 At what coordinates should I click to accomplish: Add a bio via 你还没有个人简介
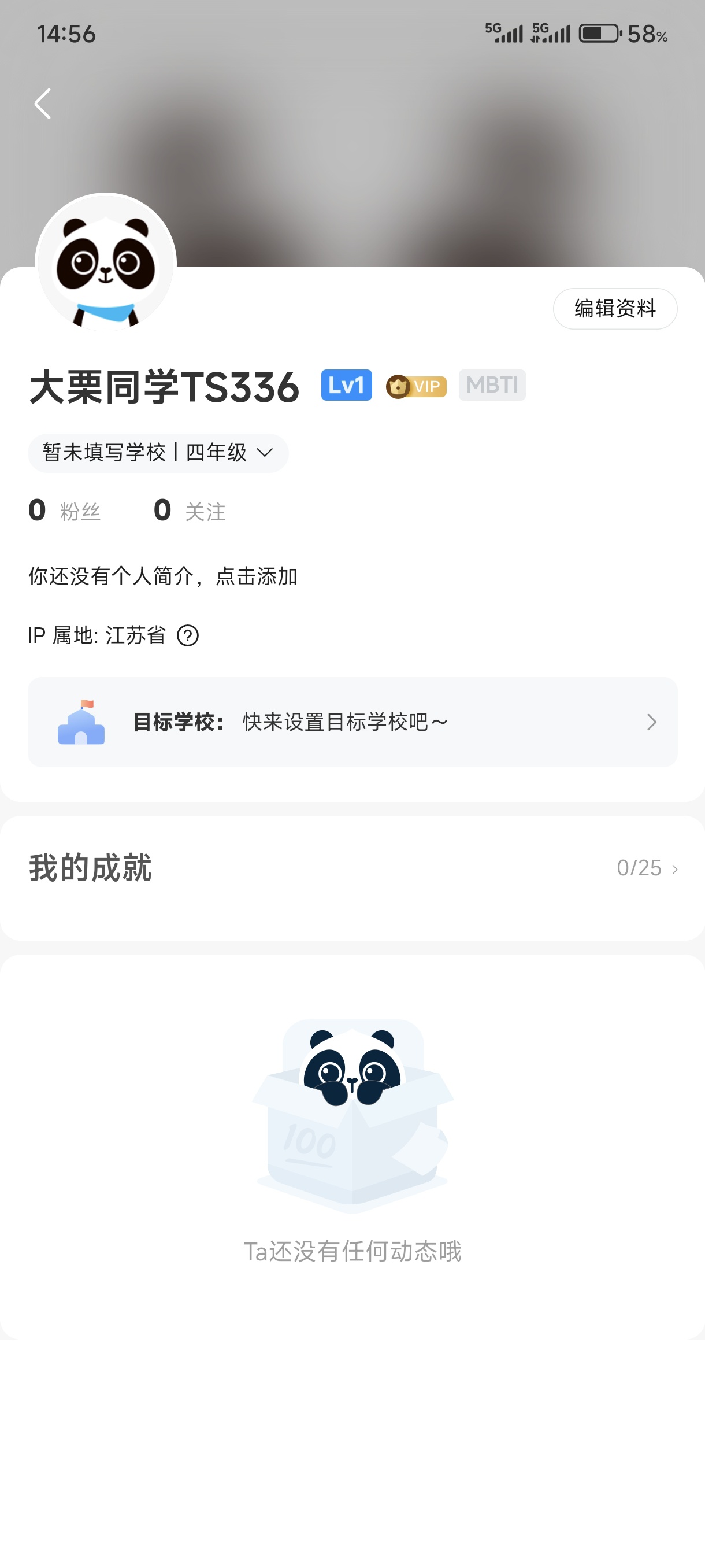pos(162,576)
